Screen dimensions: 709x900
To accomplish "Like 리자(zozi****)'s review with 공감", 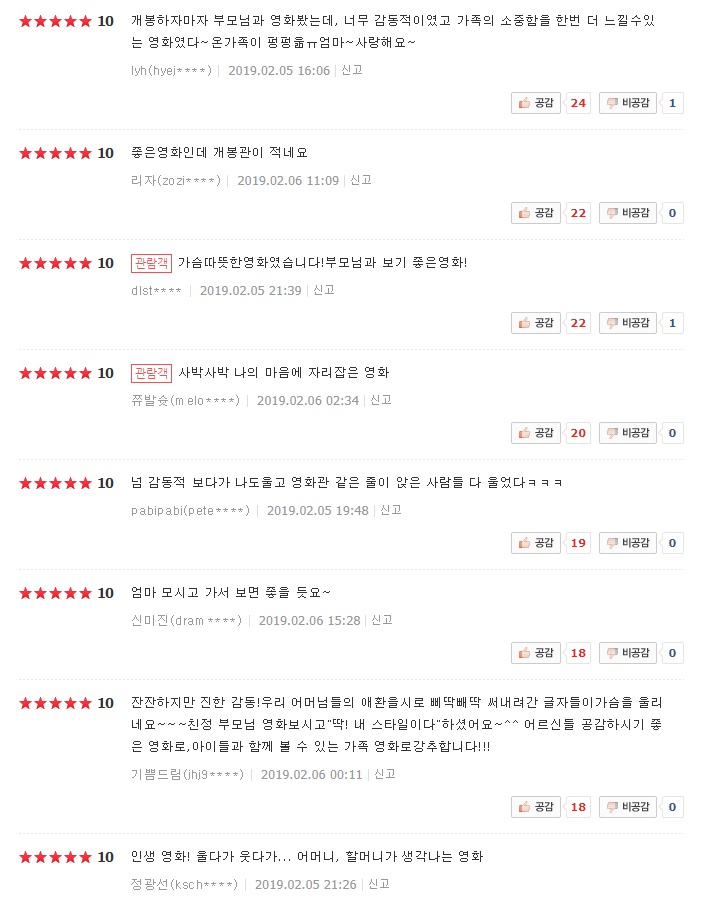I will point(536,213).
